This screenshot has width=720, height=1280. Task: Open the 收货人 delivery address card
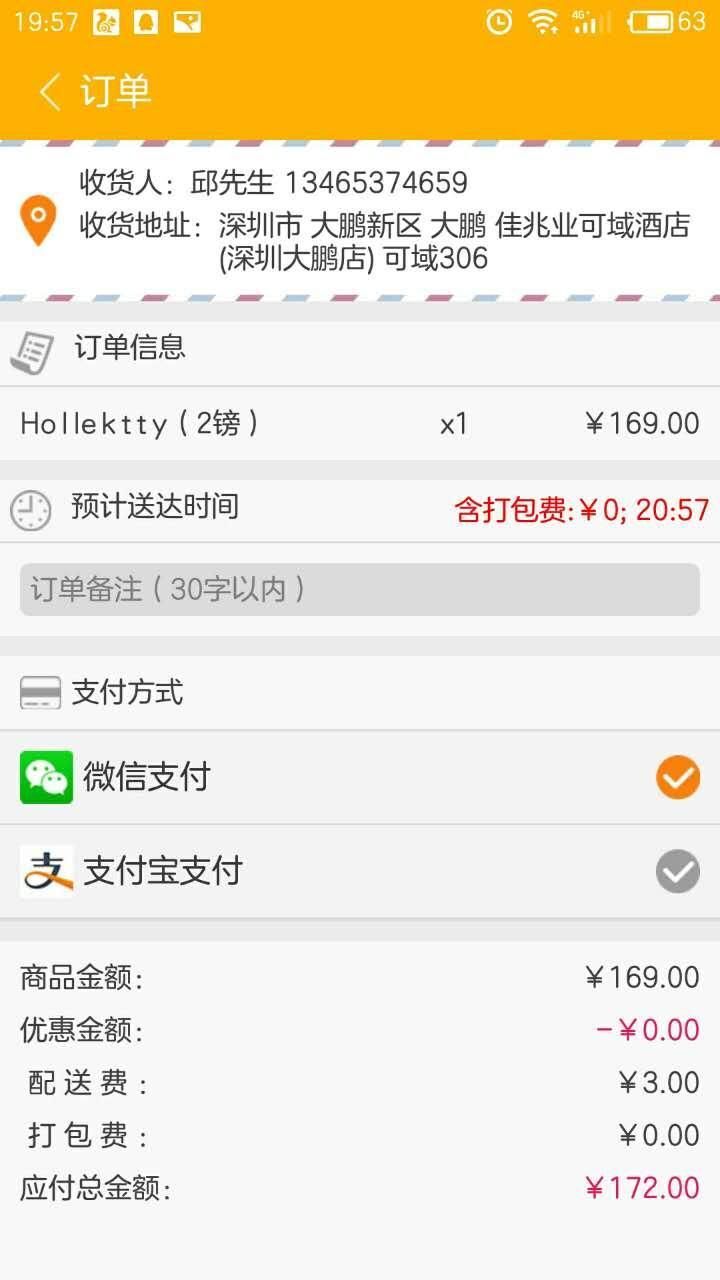pyautogui.click(x=360, y=220)
